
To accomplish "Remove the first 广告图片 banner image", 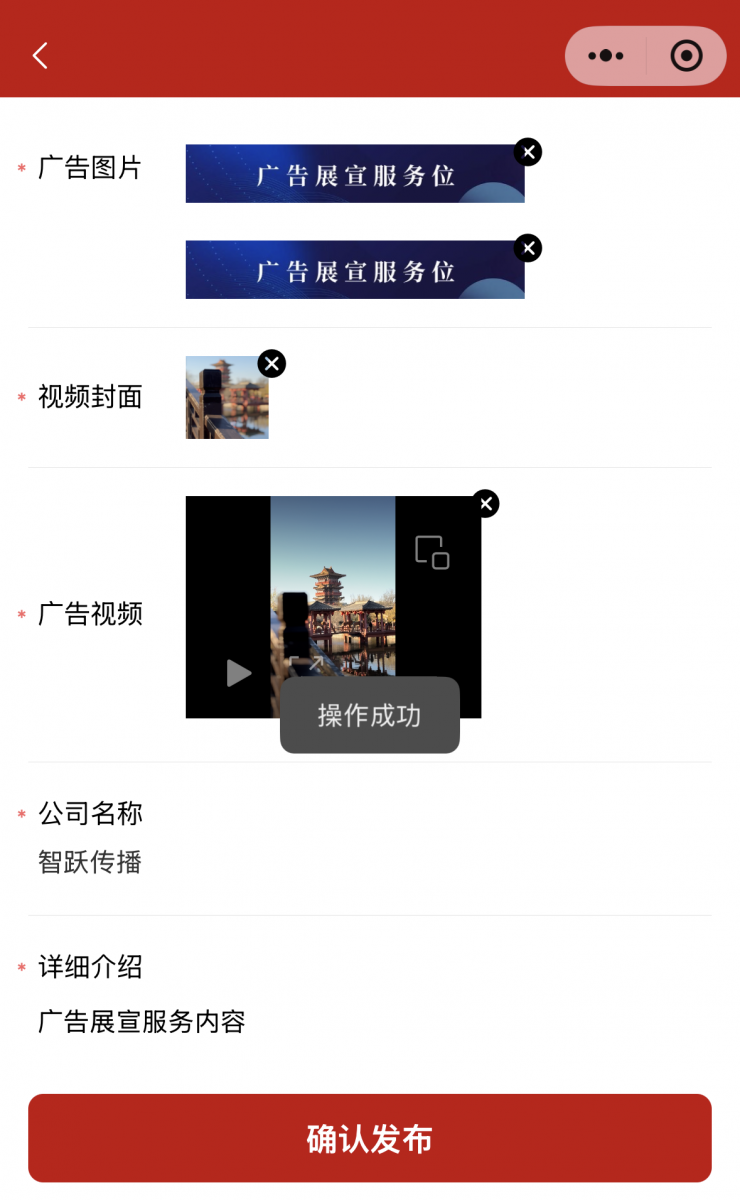I will [x=528, y=152].
